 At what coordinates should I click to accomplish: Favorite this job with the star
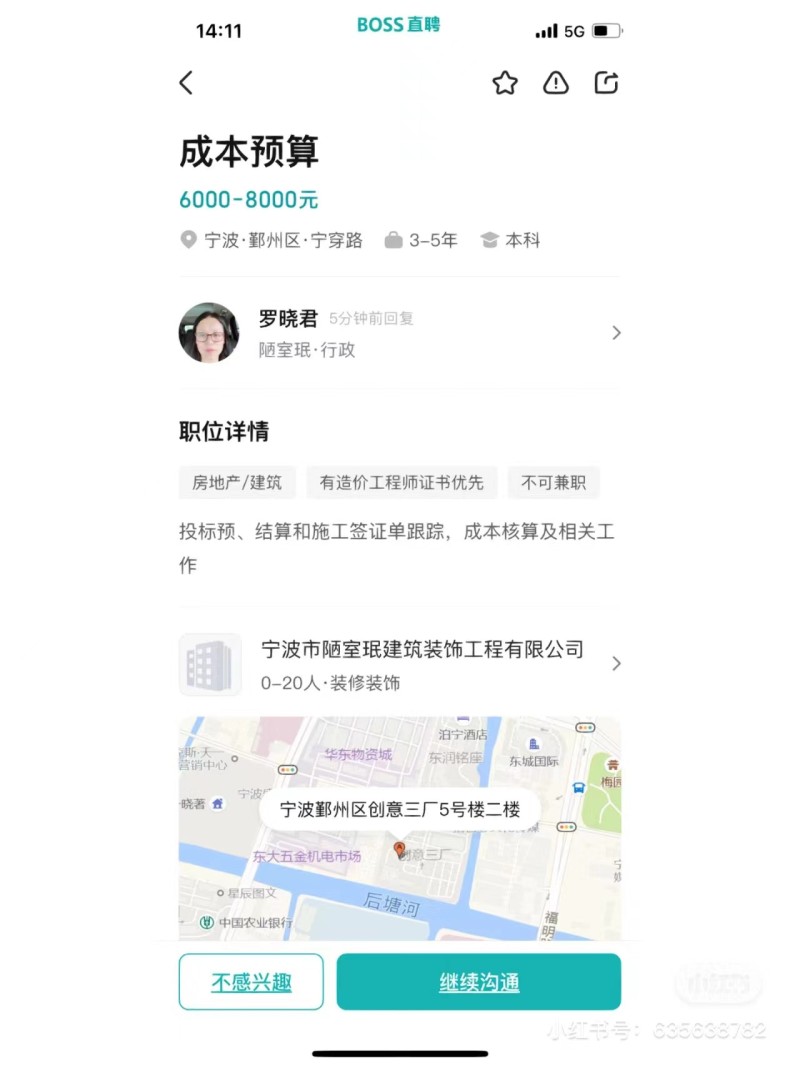click(505, 83)
